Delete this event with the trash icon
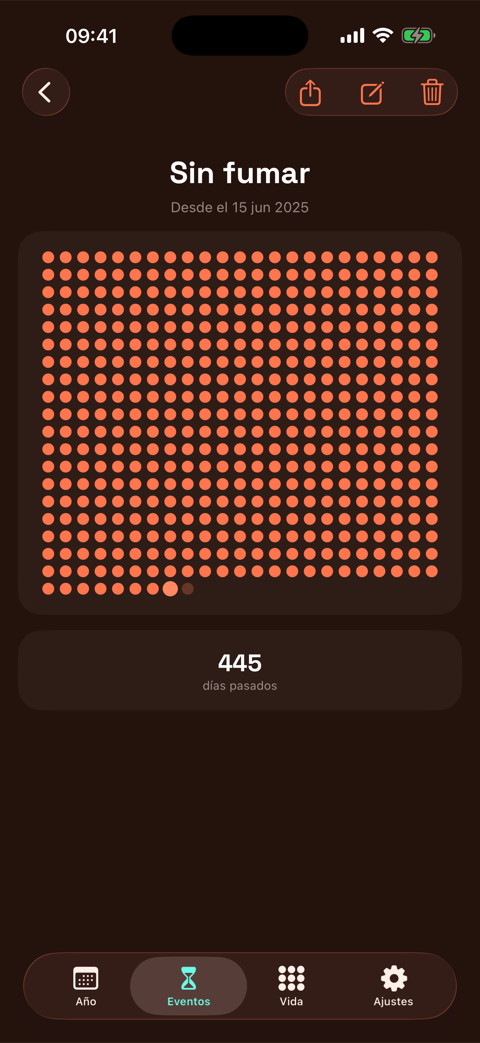Screen dimensions: 480x1043 pyautogui.click(x=432, y=92)
